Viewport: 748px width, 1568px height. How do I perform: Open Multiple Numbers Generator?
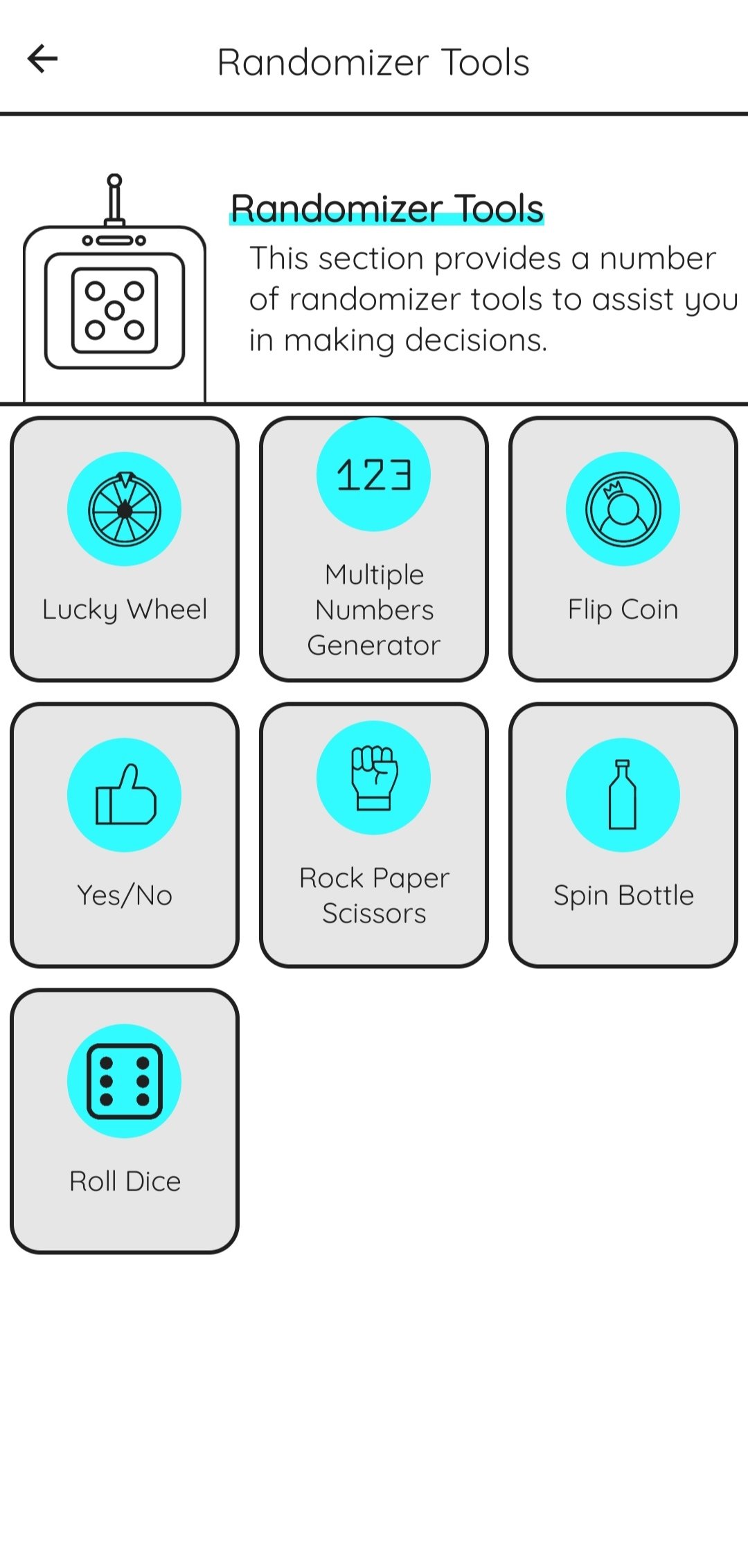[x=374, y=549]
